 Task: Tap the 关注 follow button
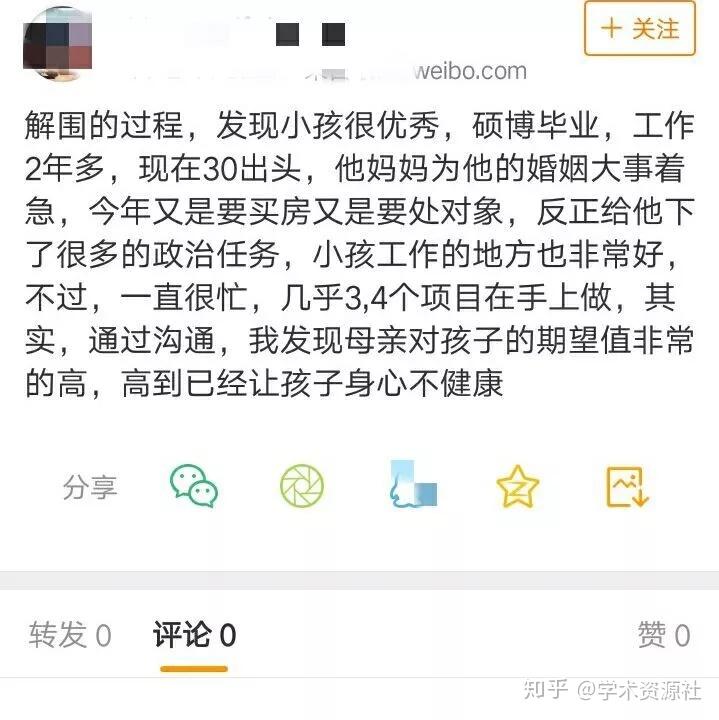pyautogui.click(x=639, y=28)
